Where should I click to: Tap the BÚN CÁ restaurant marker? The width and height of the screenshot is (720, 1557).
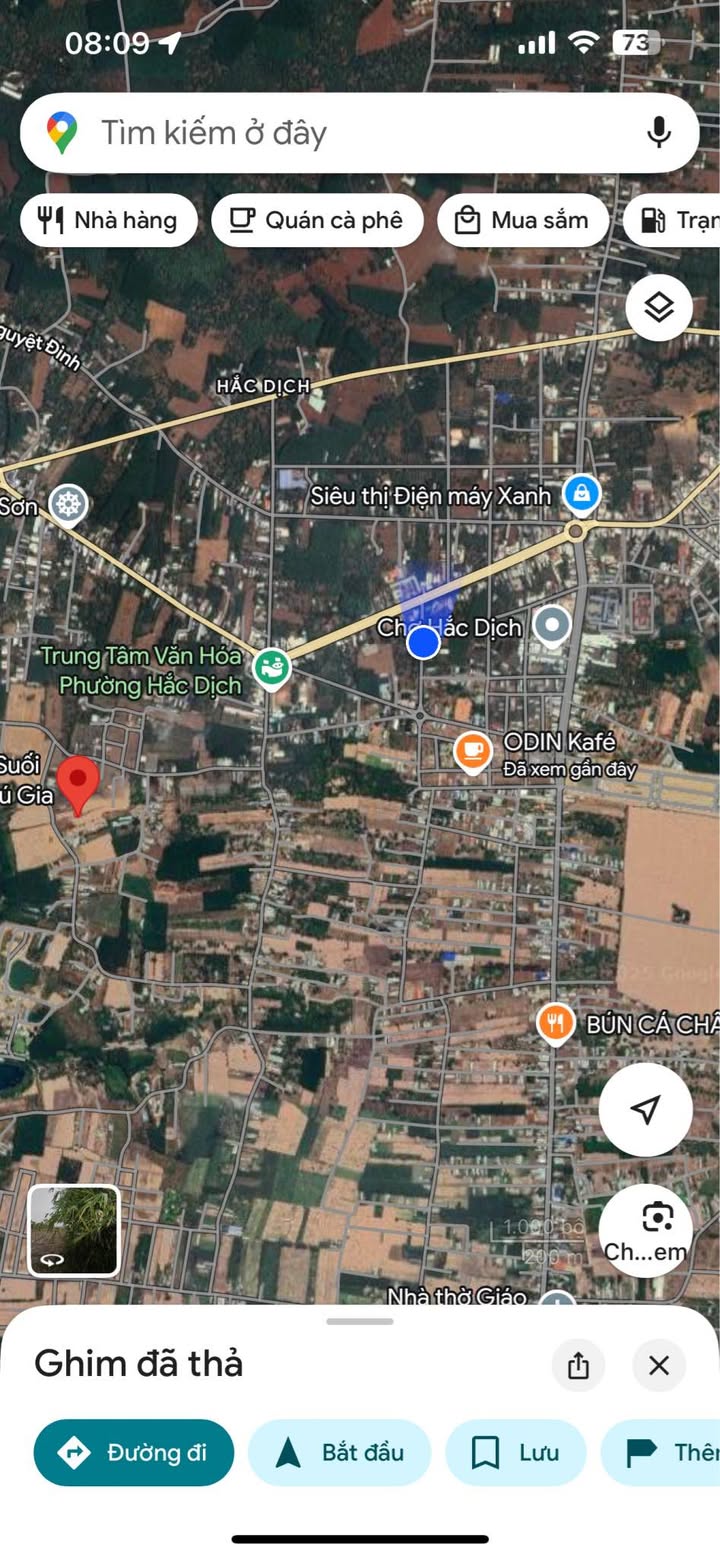[x=555, y=1023]
